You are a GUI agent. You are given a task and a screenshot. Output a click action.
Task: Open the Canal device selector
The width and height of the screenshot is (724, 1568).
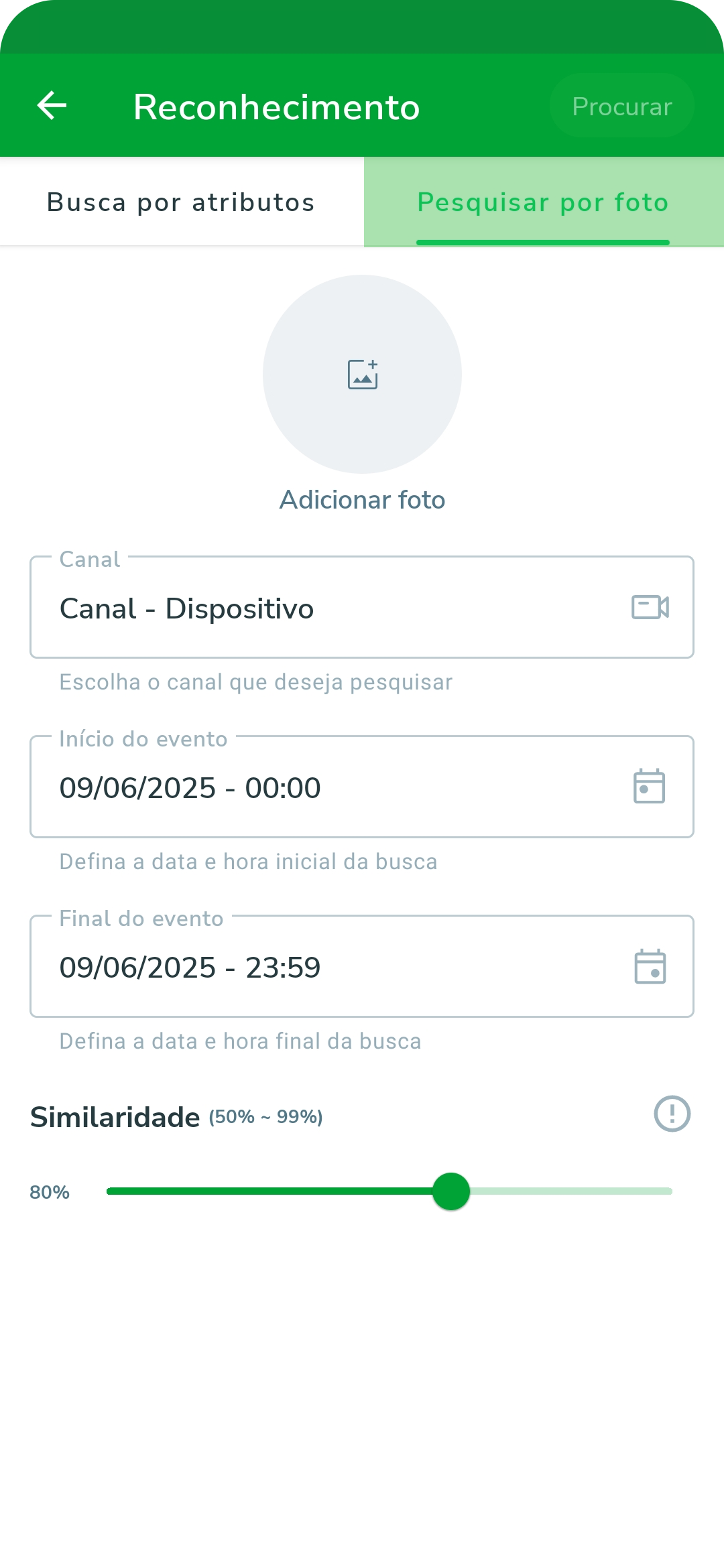click(x=362, y=607)
